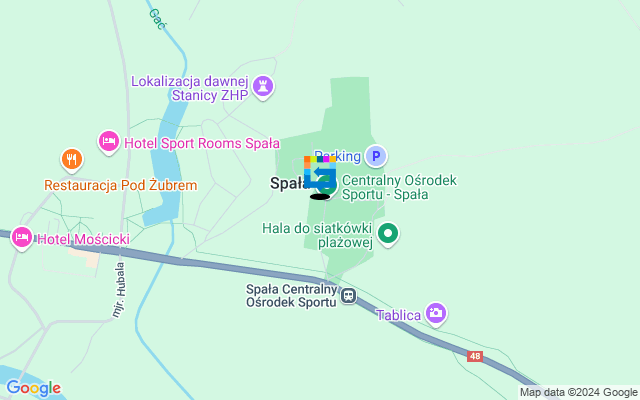Tap the Tablica photo spot marker

(435, 314)
